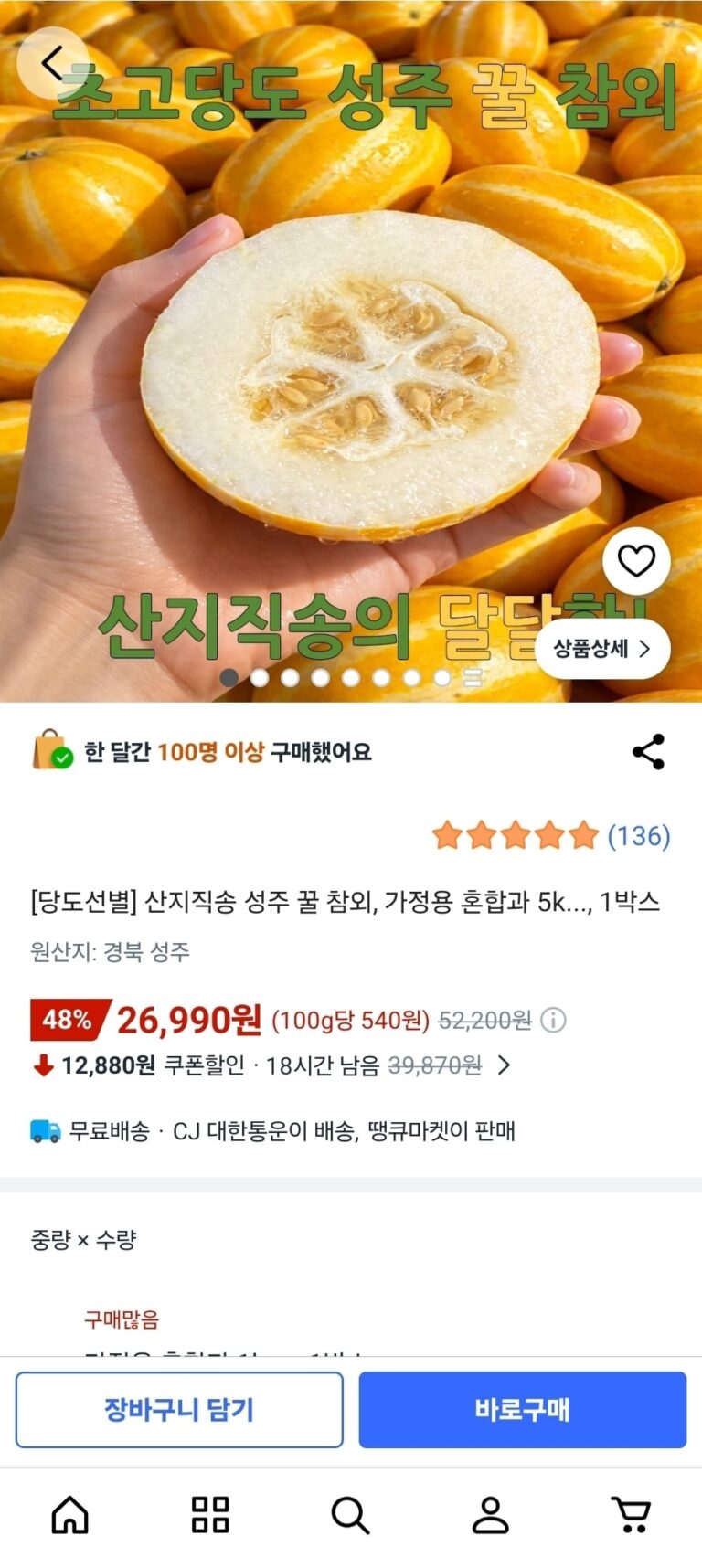Open my profile tab

[x=490, y=1515]
